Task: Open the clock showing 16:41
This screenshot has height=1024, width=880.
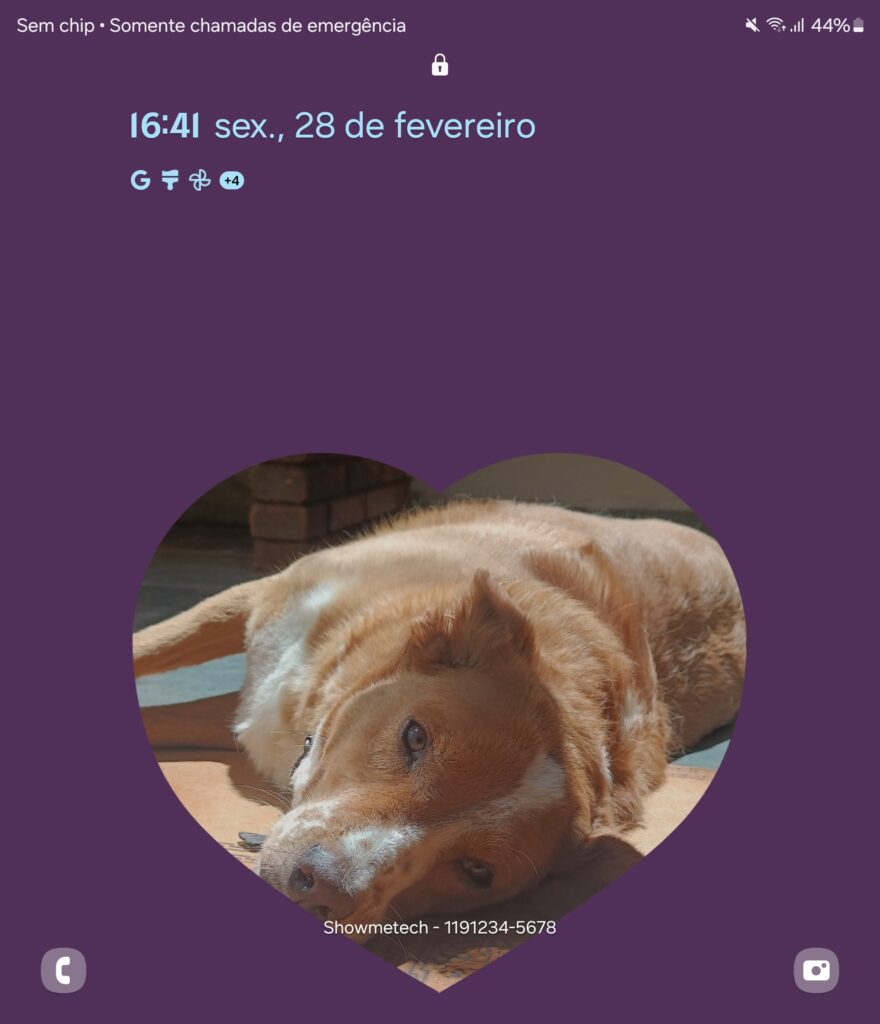Action: tap(168, 125)
